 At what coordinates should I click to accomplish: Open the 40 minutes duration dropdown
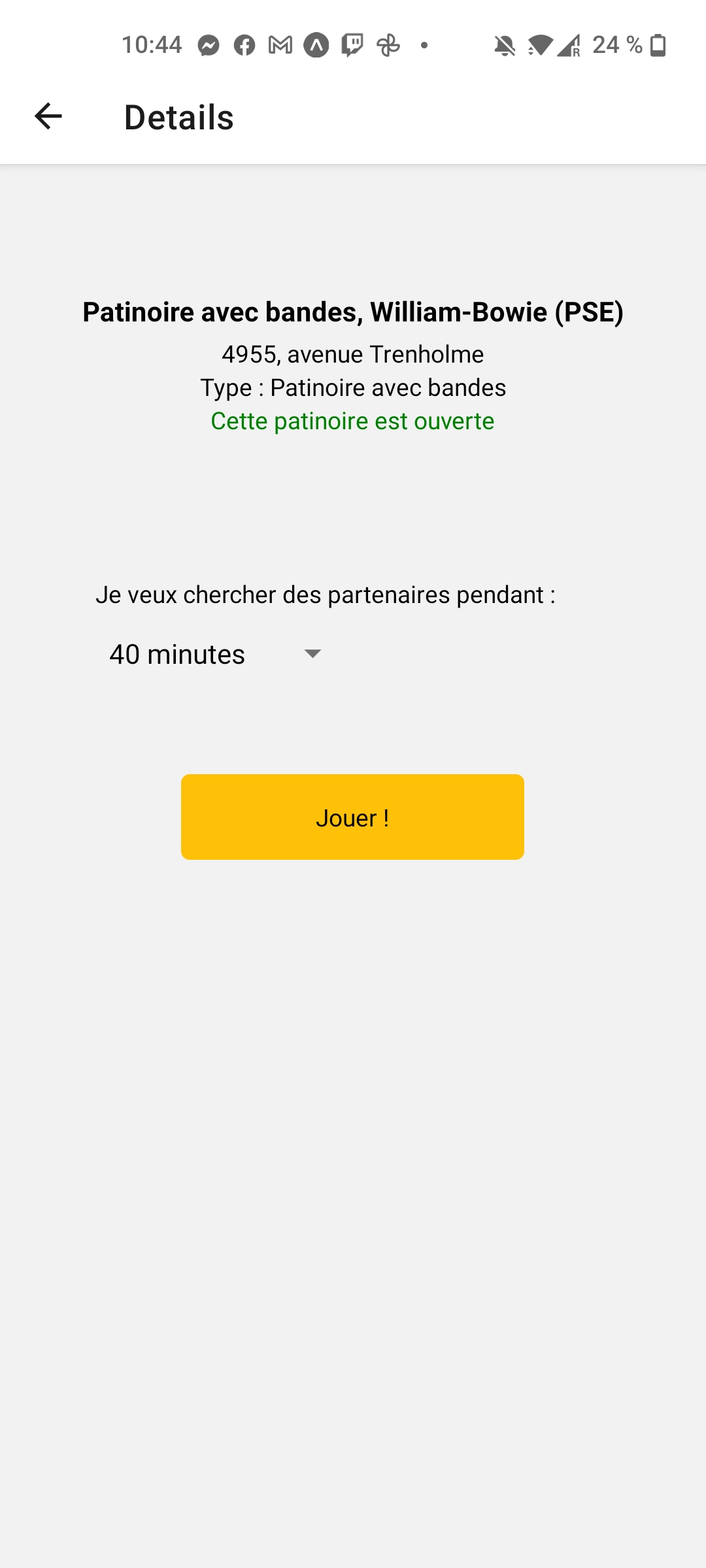click(215, 654)
